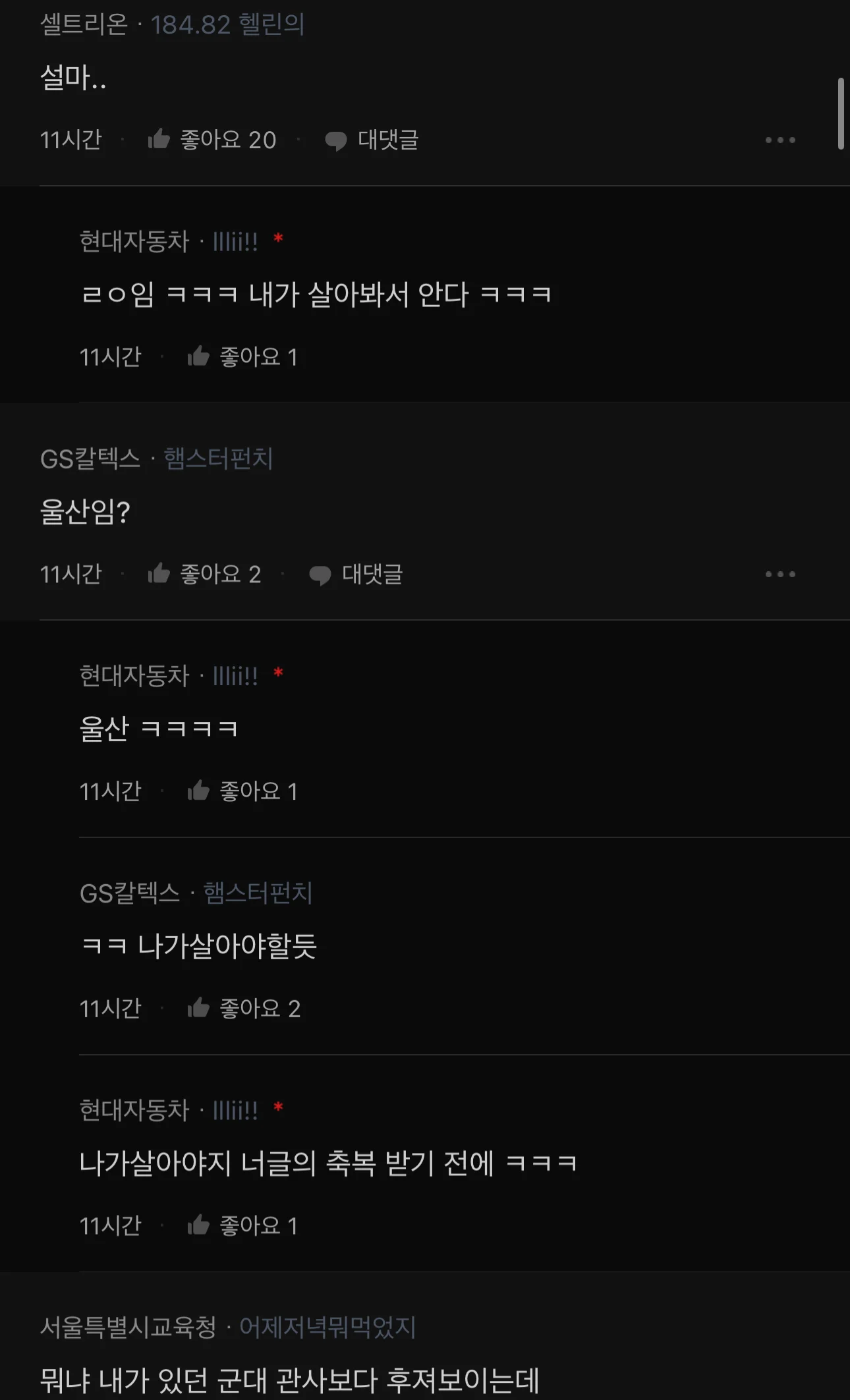Like the '울산 ㅋㅋㅋㅋ' reply
The height and width of the screenshot is (1400, 850).
click(198, 791)
